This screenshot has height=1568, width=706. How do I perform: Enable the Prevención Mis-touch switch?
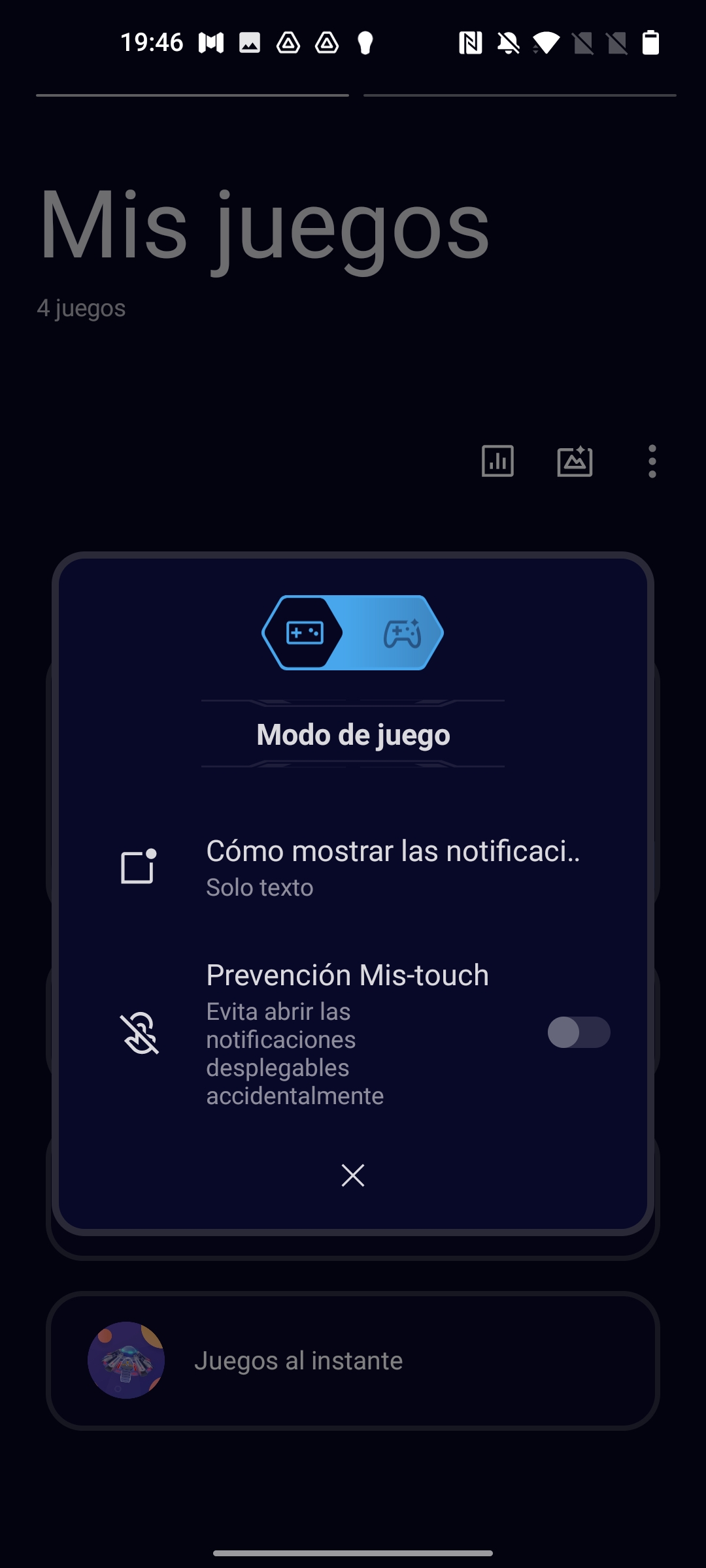579,1032
